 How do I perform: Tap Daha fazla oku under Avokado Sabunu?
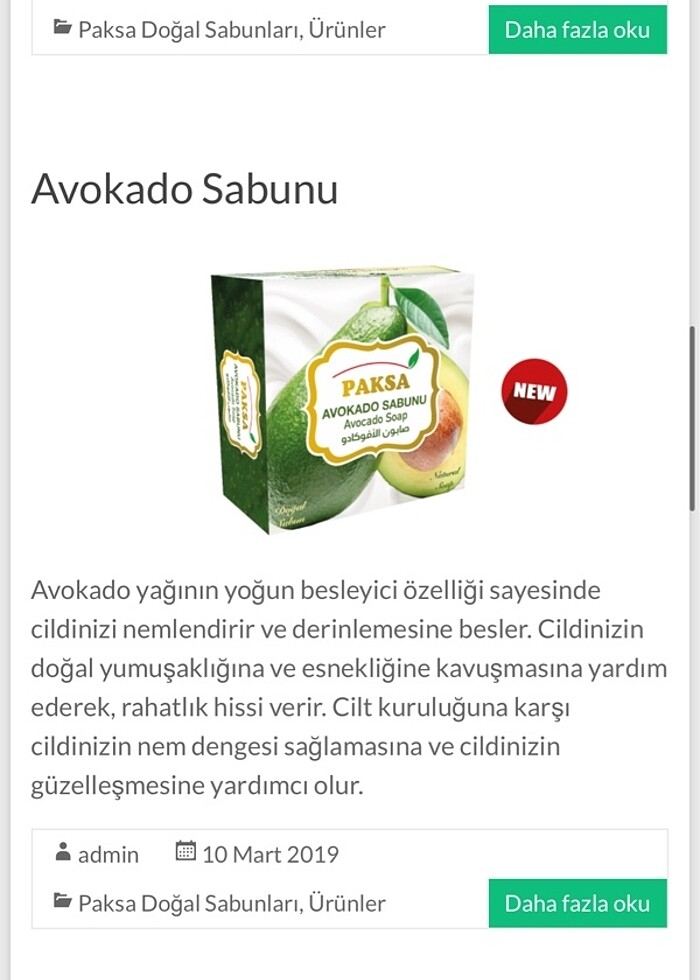pos(577,903)
